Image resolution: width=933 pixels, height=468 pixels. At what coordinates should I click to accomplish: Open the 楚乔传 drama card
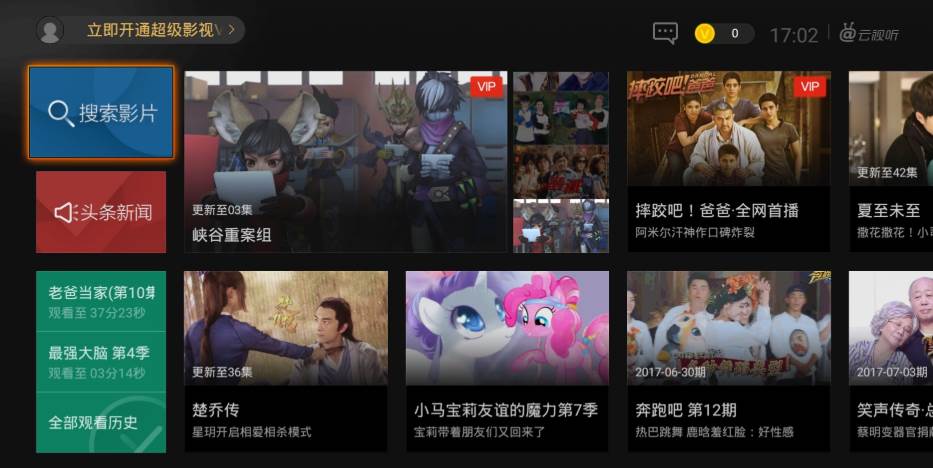(x=286, y=360)
